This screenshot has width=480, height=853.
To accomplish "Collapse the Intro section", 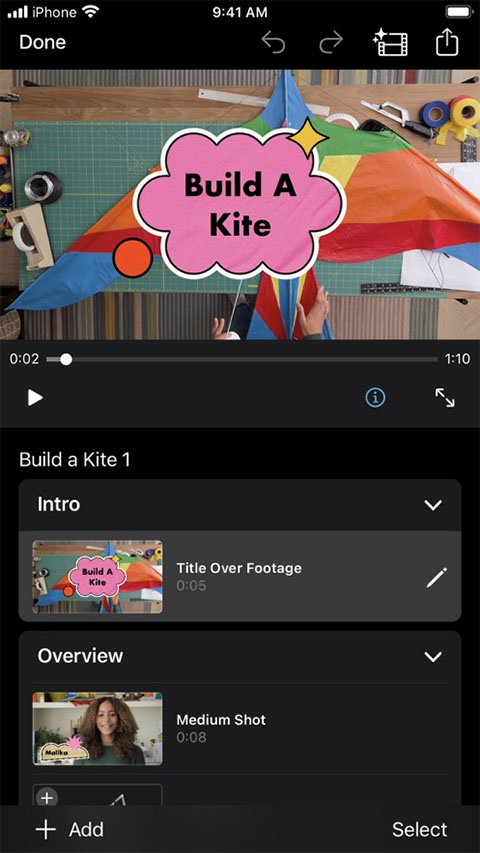I will (x=433, y=505).
